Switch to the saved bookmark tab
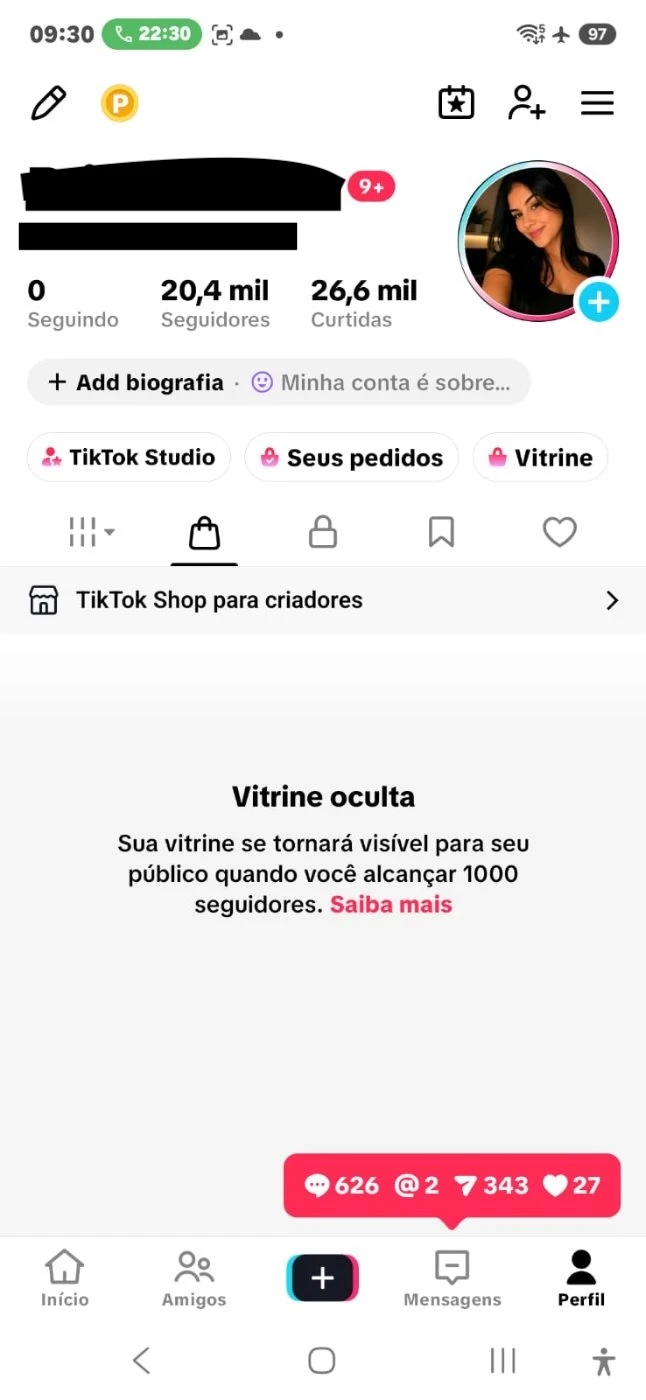Viewport: 646px width, 1400px height. 441,532
